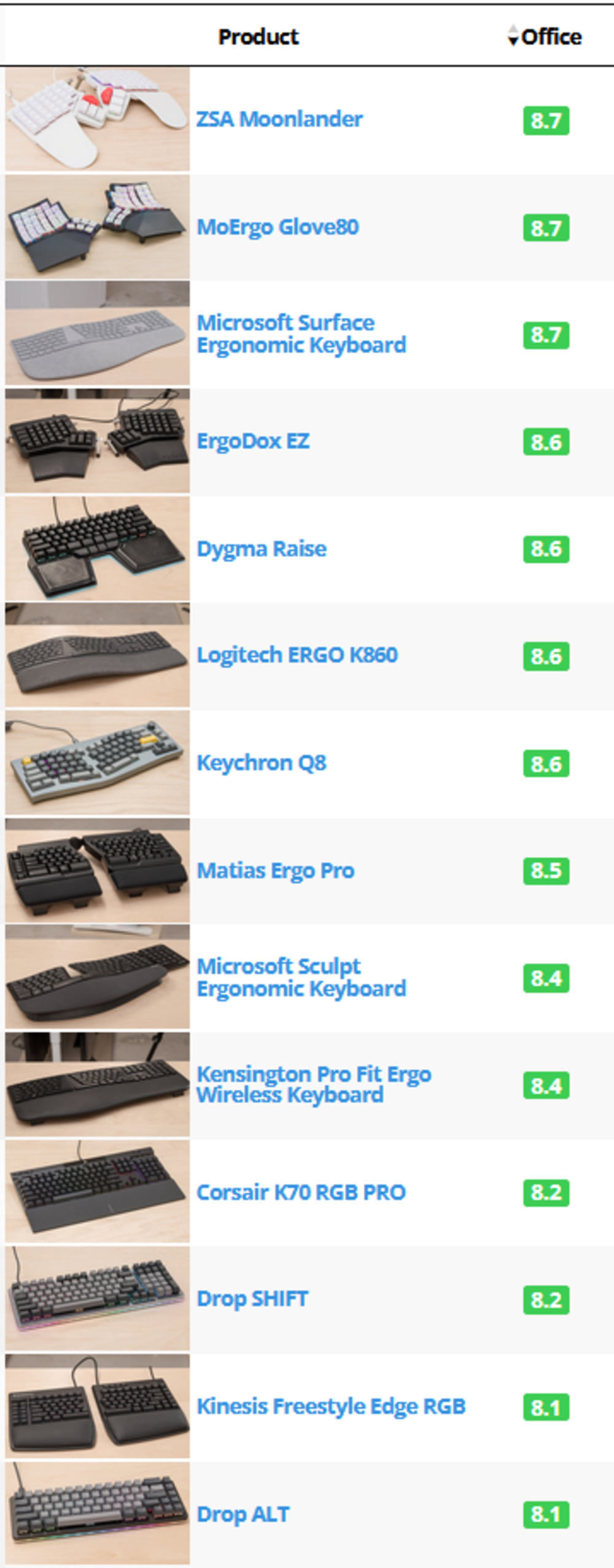Open the Matias Ergo Pro link
The height and width of the screenshot is (1568, 614).
tap(276, 871)
